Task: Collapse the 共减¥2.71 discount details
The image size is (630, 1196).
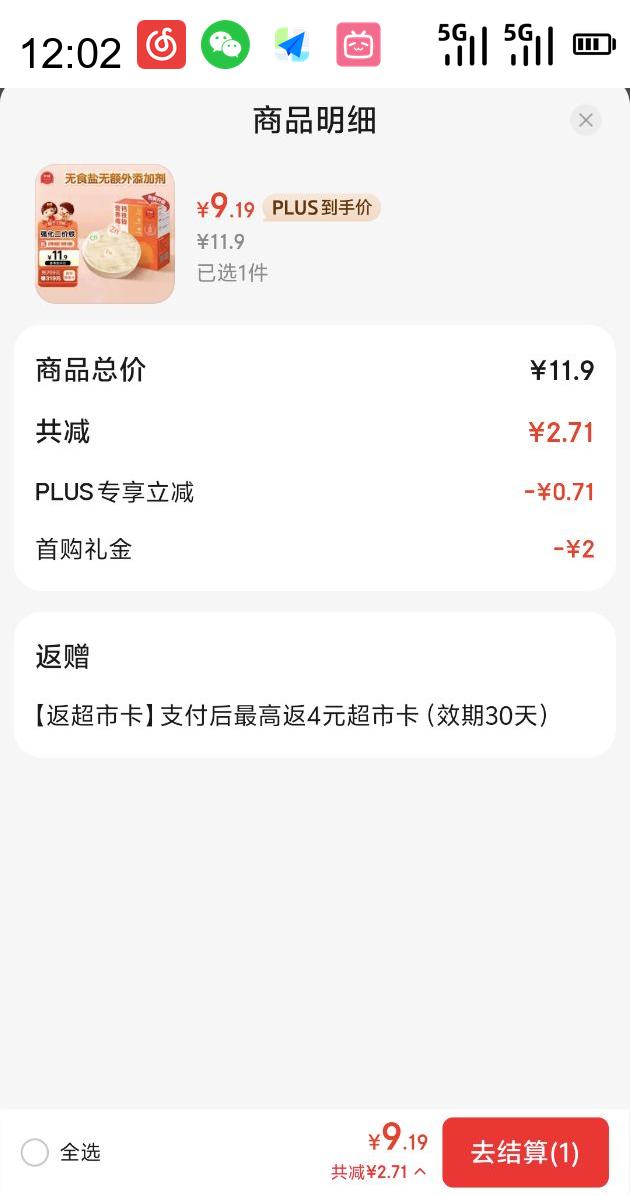Action: pos(379,1172)
